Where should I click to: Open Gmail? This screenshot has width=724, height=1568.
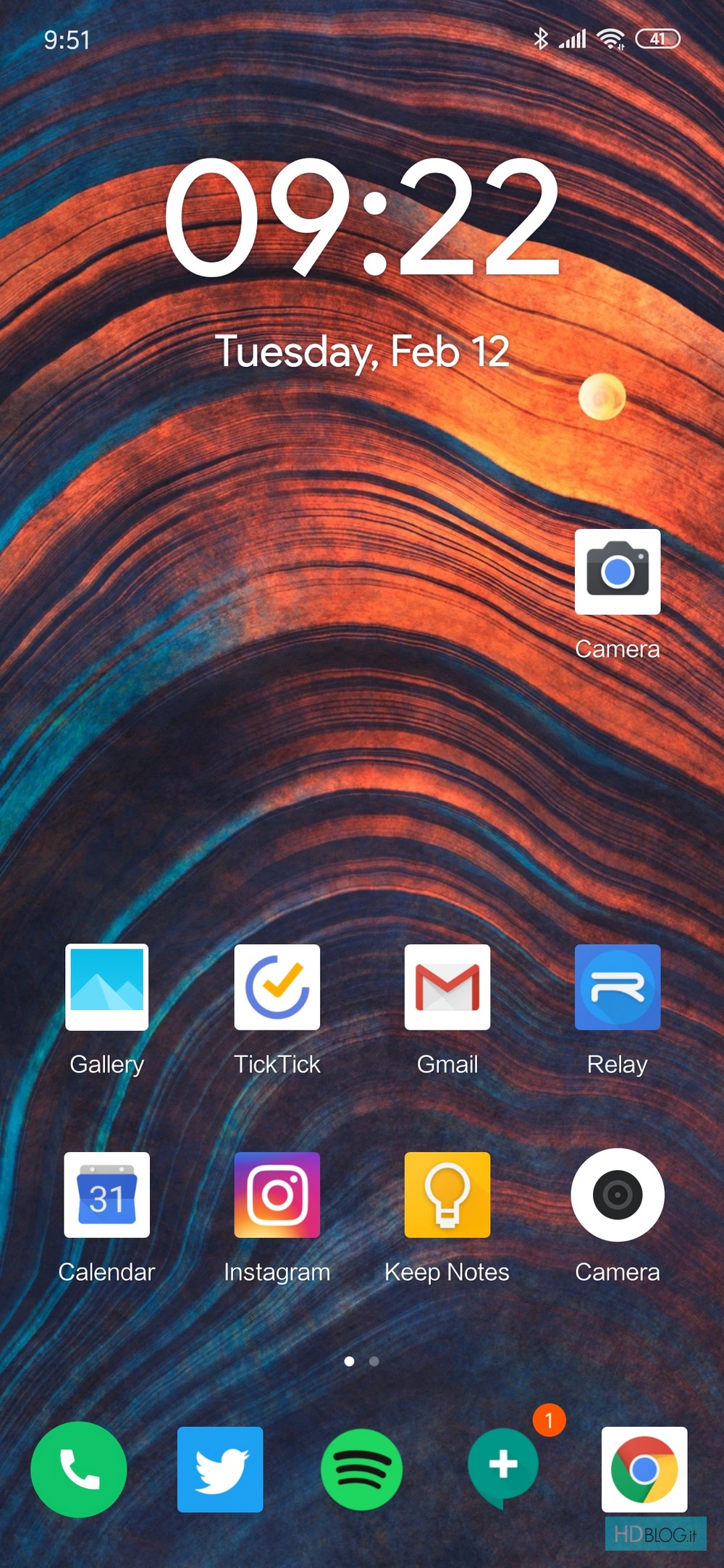click(x=447, y=987)
